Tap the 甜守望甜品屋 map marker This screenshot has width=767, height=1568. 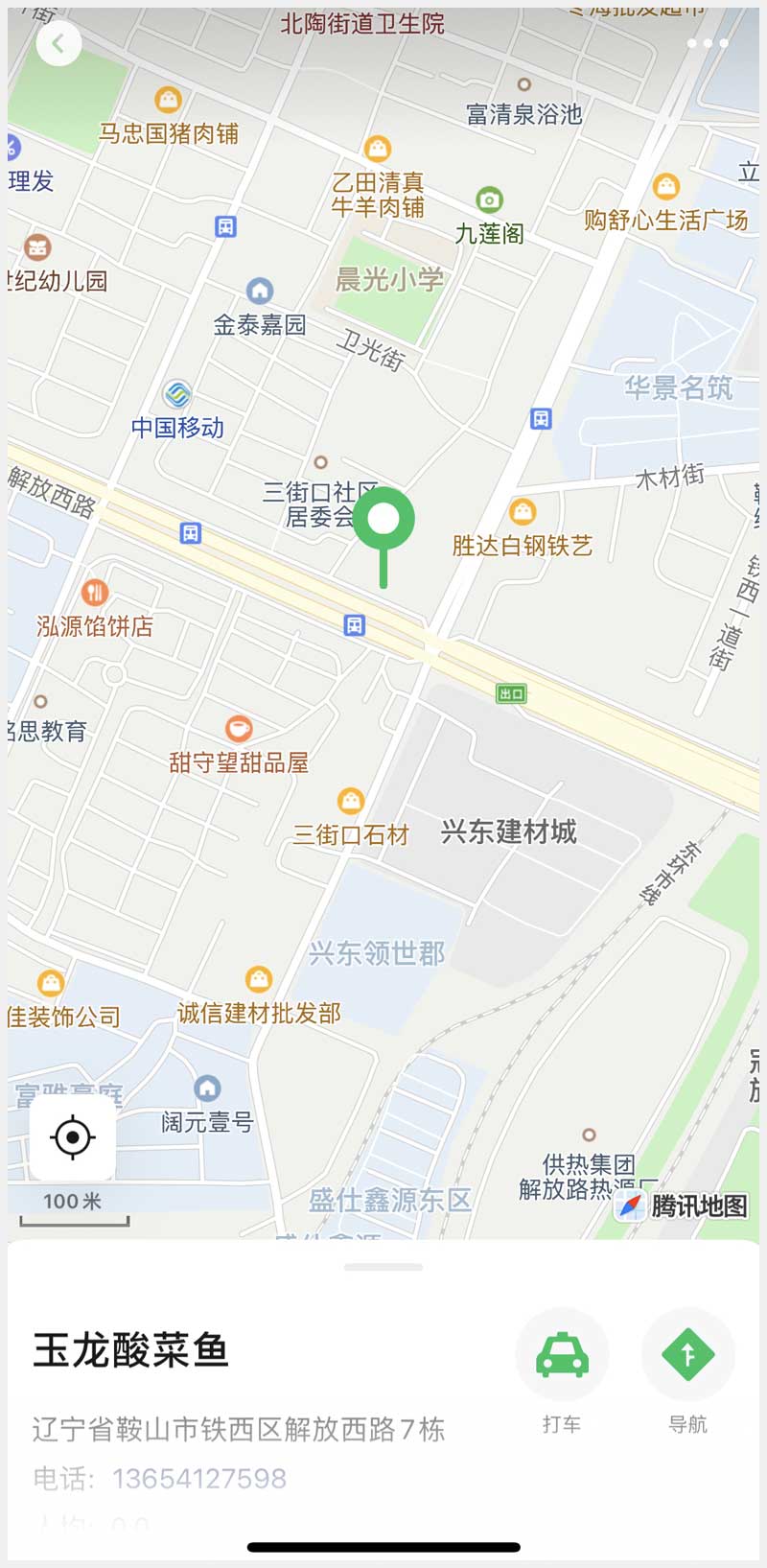point(239,730)
